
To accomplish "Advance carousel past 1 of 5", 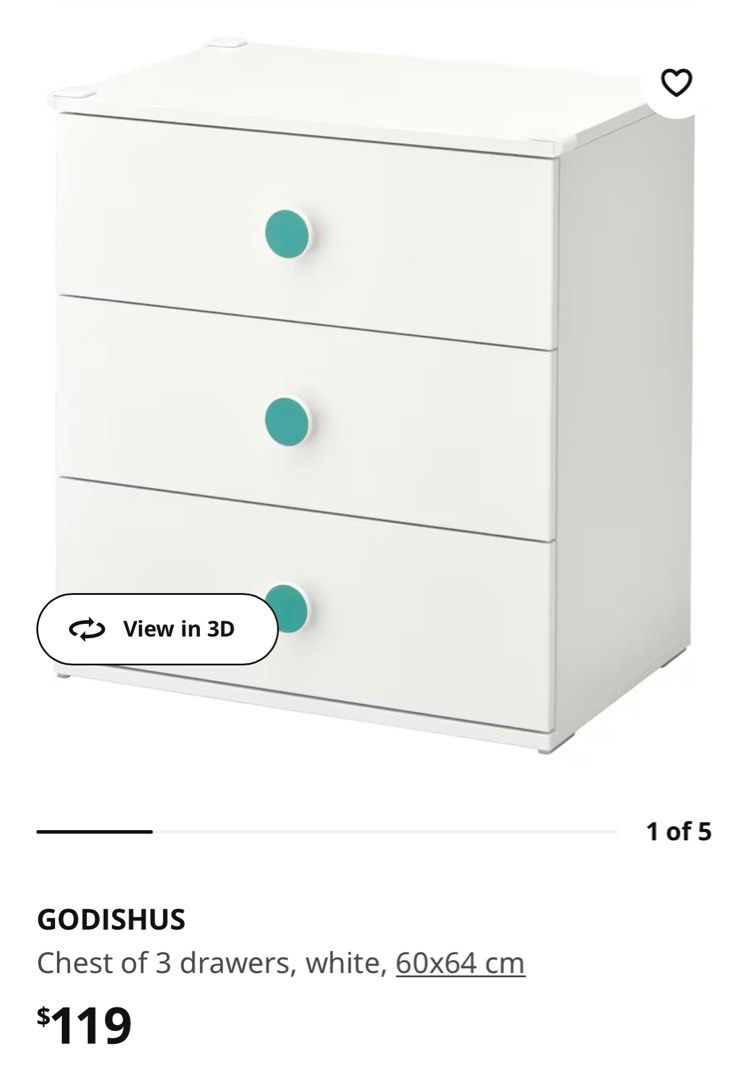I will click(x=679, y=831).
